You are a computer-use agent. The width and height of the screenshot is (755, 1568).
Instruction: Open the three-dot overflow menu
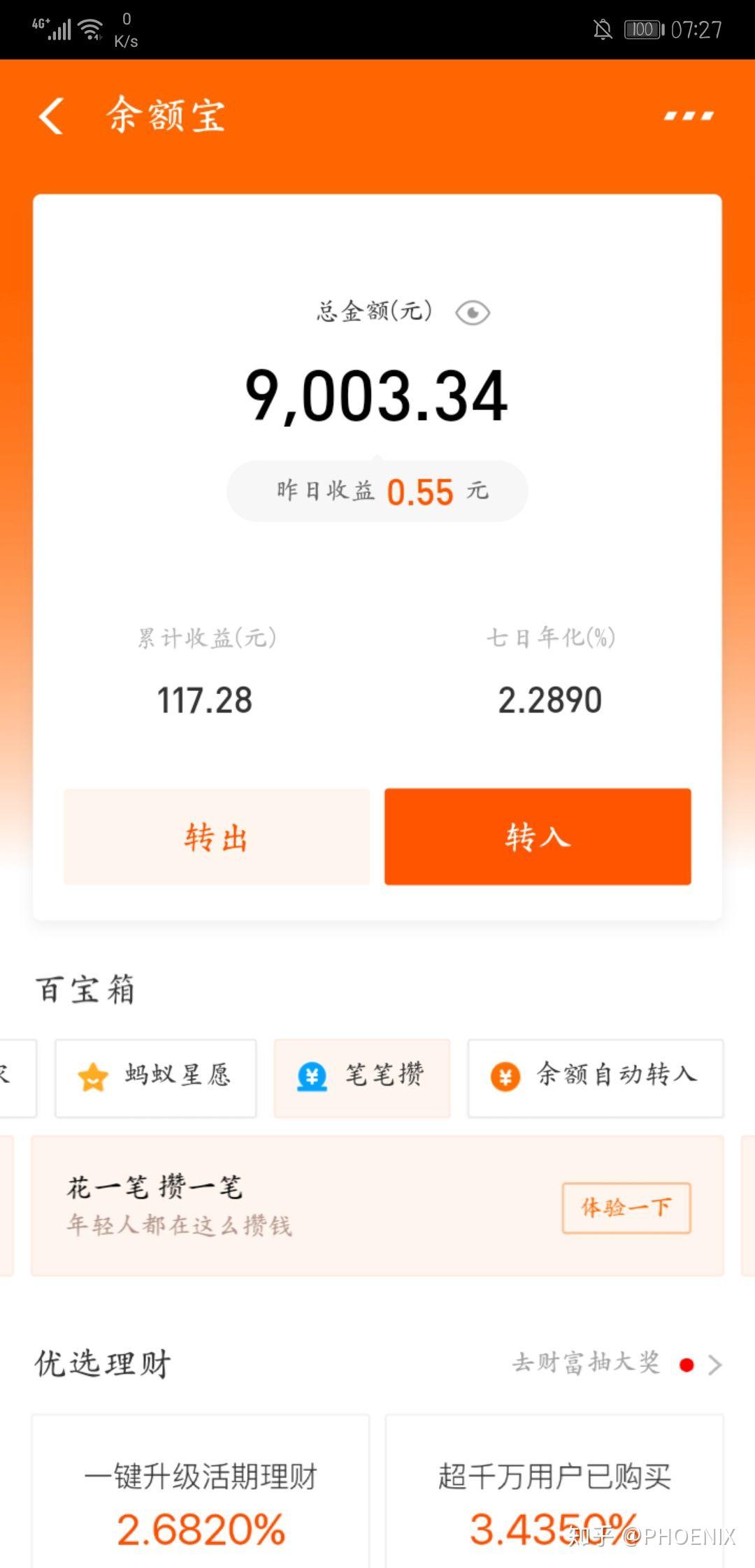coord(689,116)
